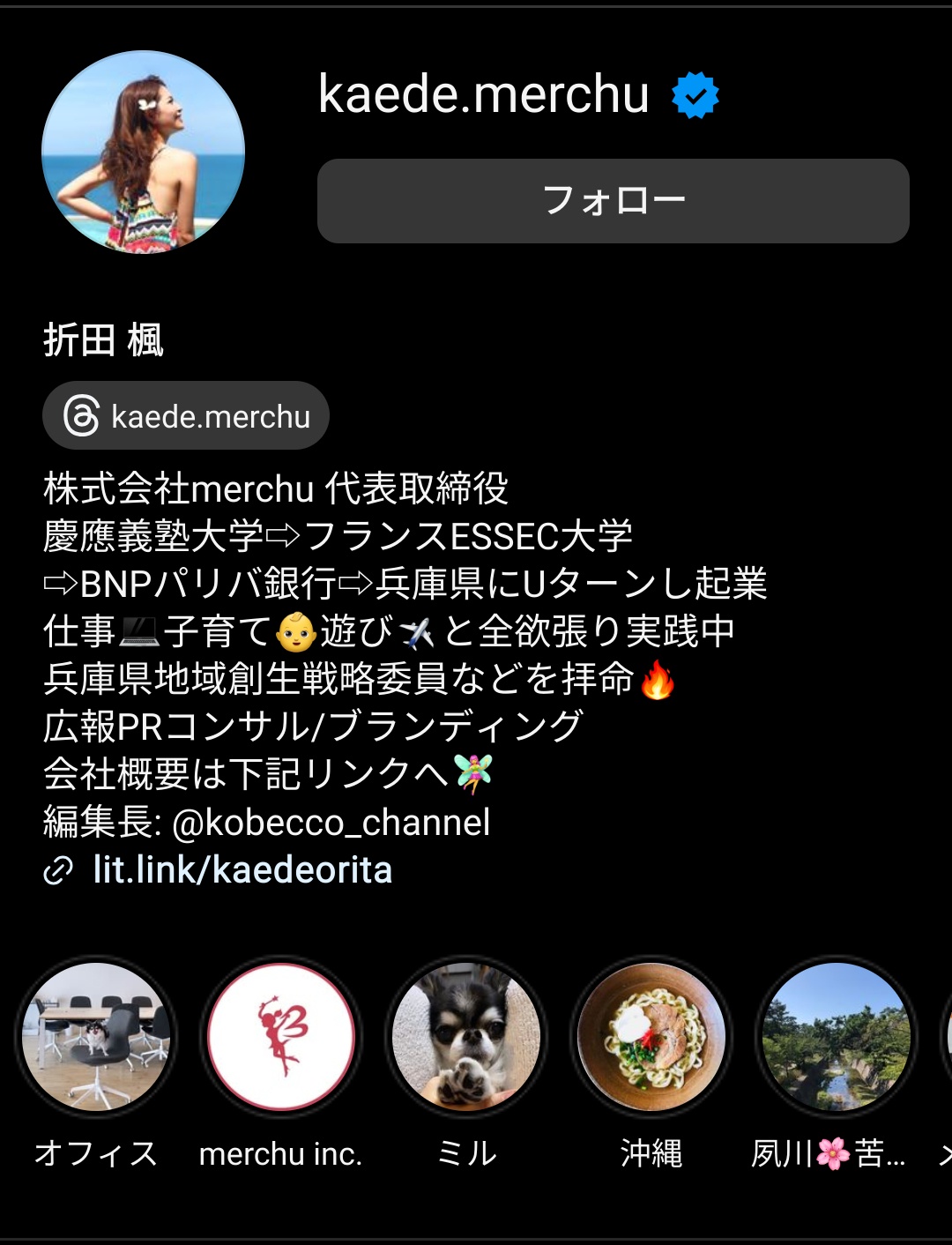Image resolution: width=952 pixels, height=1245 pixels.
Task: Open the merchu inc. highlight
Action: (281, 1036)
